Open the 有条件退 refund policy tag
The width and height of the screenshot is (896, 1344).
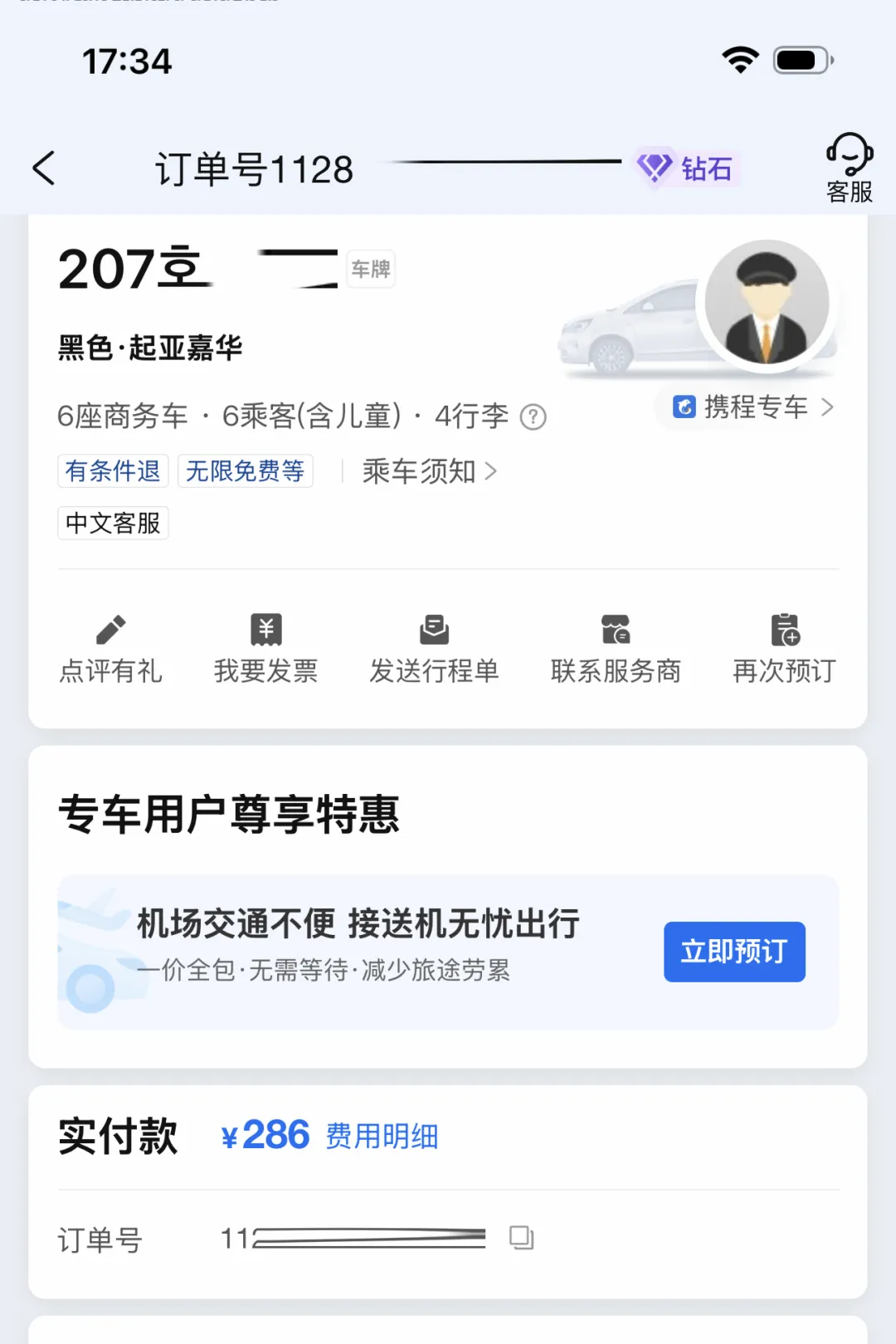pyautogui.click(x=113, y=471)
